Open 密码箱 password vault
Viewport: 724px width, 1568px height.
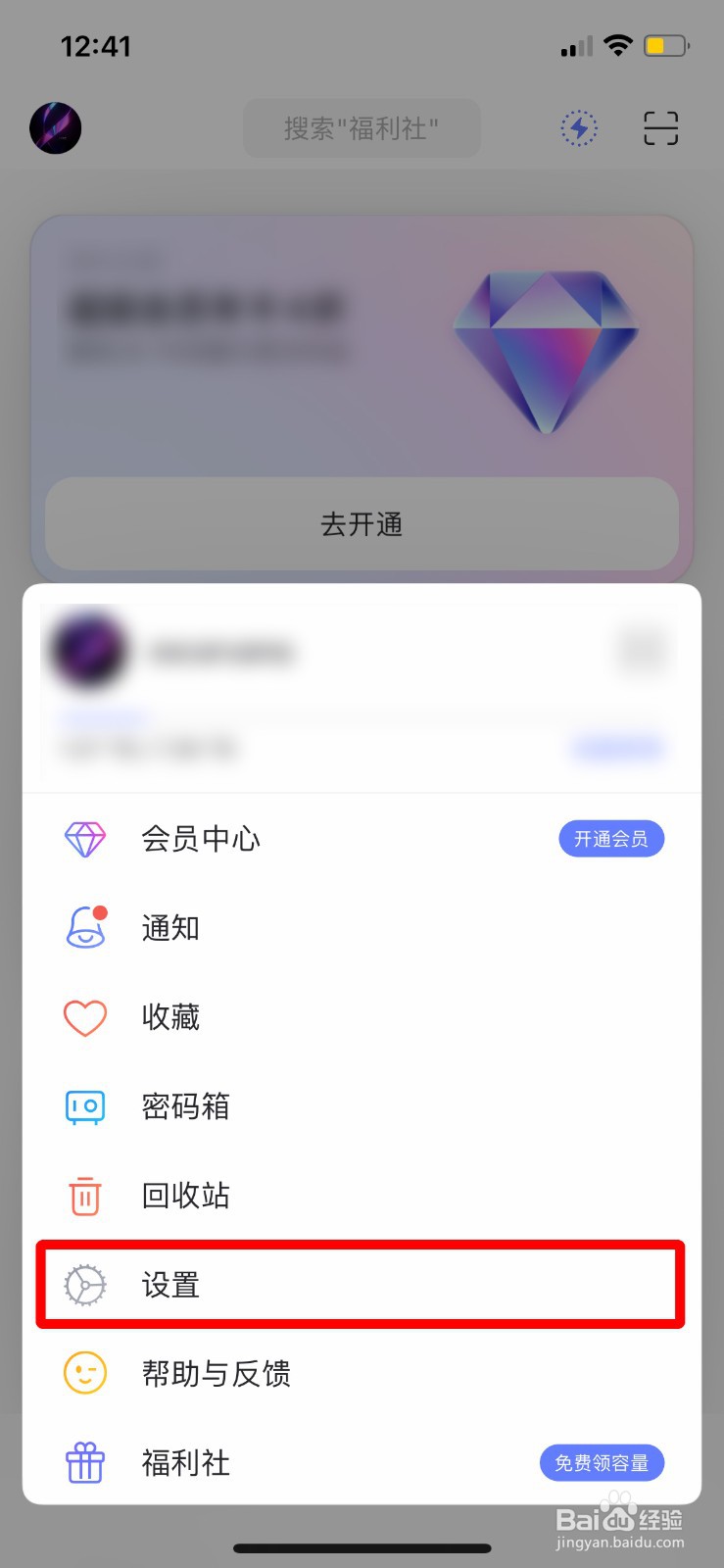click(x=361, y=1106)
